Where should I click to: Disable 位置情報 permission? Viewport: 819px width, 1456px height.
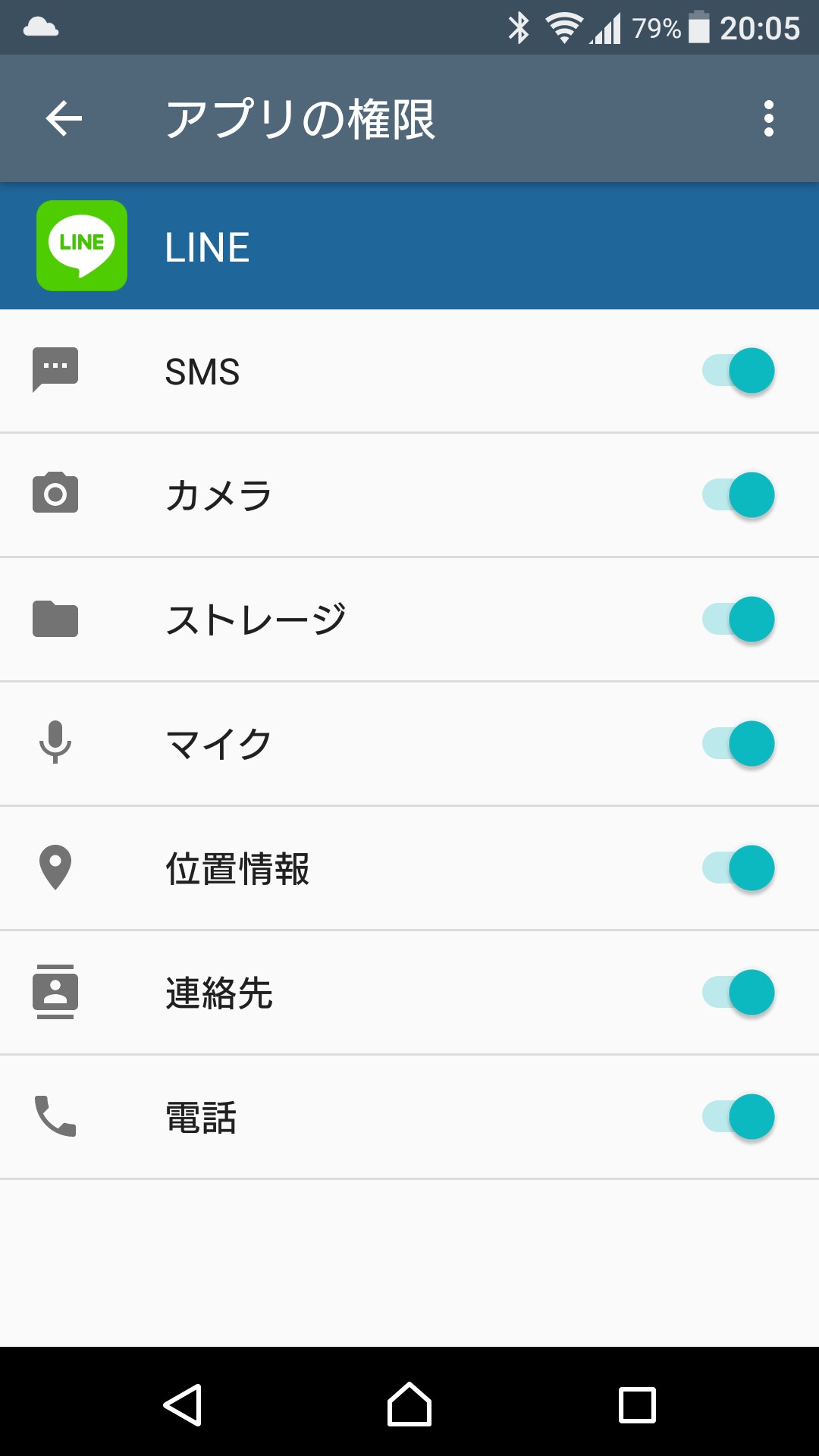(739, 868)
